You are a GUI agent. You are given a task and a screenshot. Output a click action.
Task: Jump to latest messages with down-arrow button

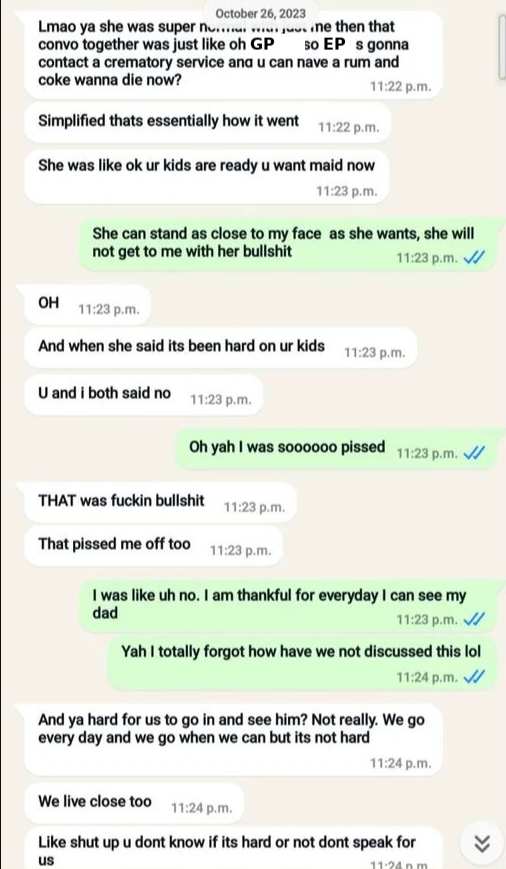point(482,844)
